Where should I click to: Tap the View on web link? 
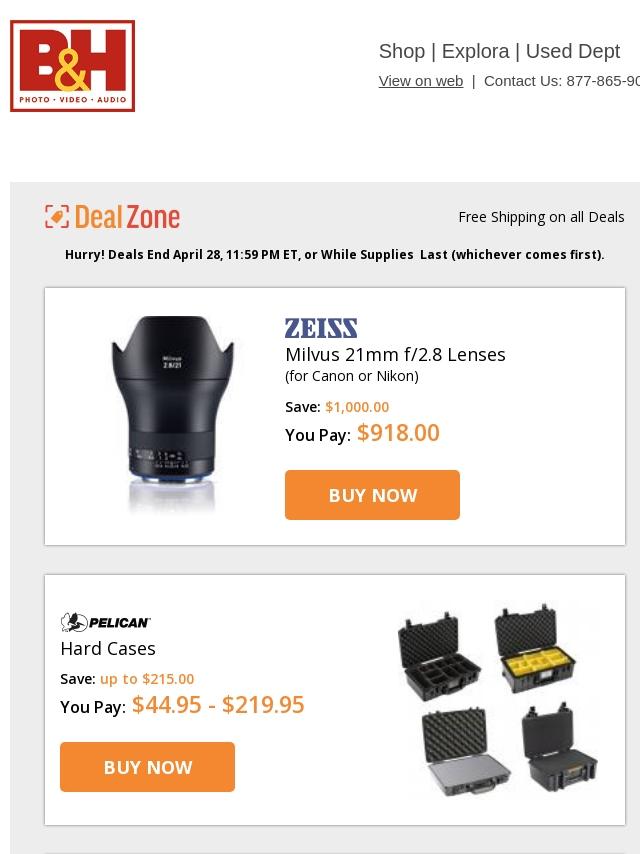(420, 81)
